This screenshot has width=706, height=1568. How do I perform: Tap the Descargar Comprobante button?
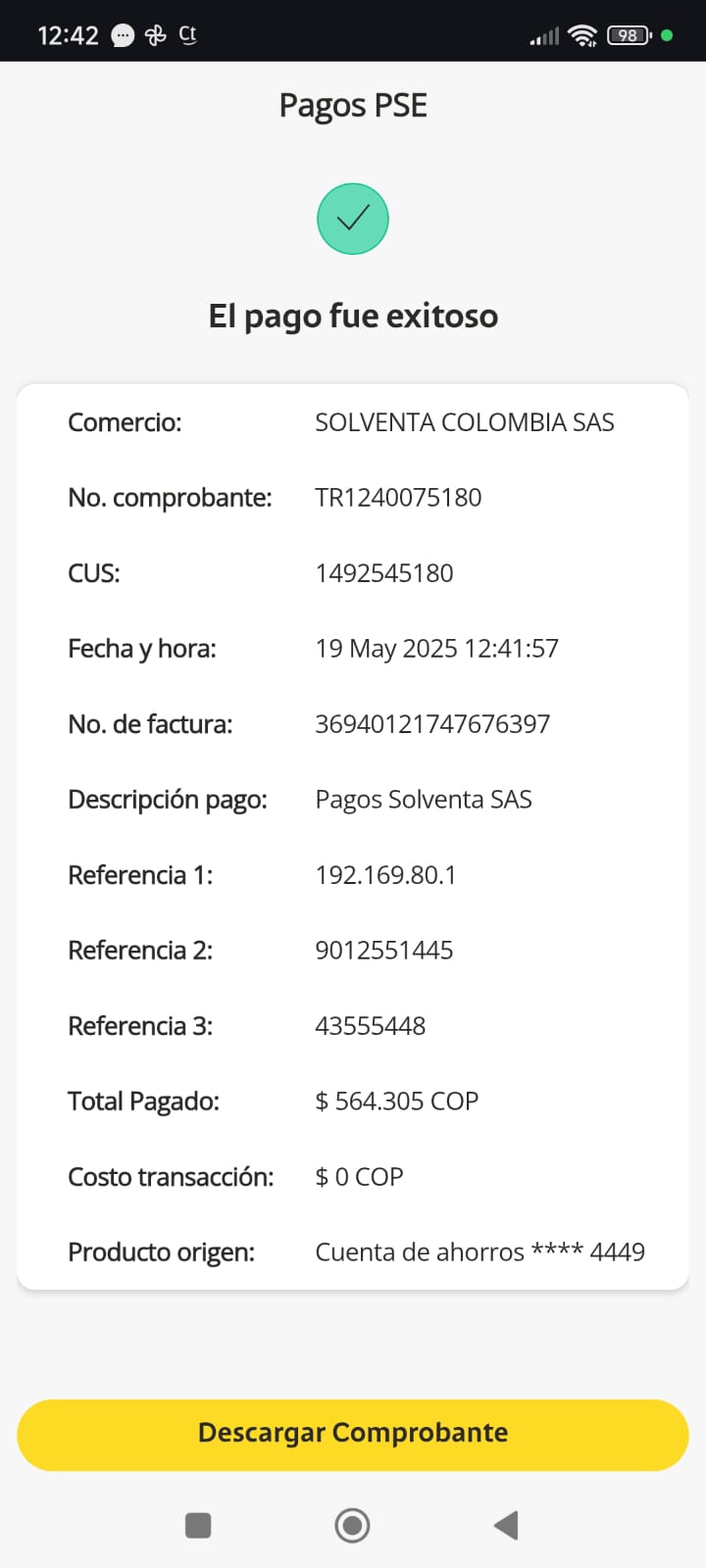(353, 1434)
